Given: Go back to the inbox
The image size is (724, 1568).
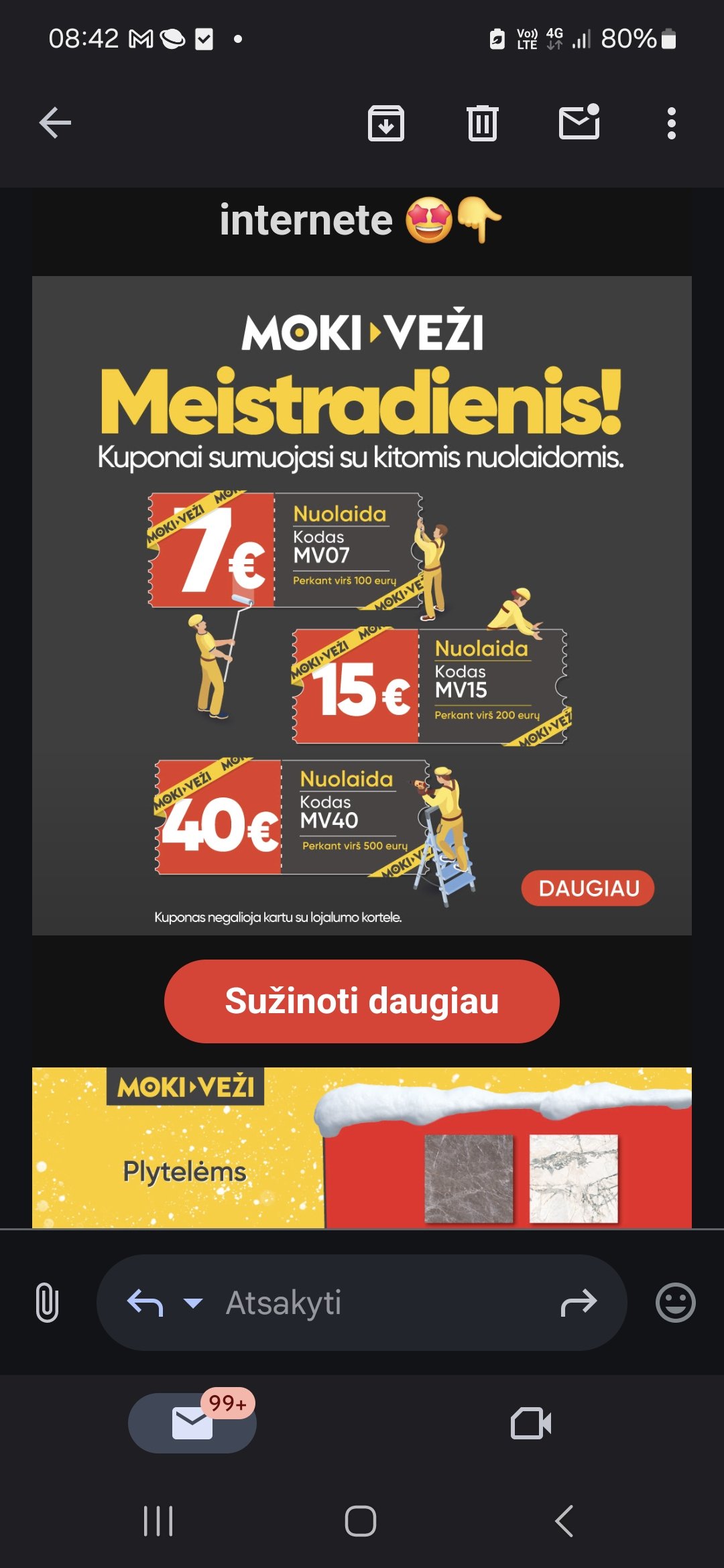Looking at the screenshot, I should coord(55,123).
